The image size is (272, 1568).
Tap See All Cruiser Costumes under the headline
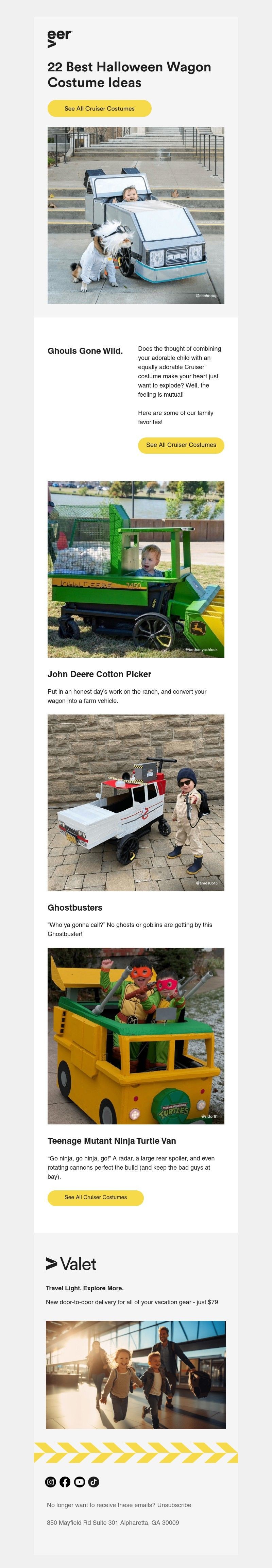[x=99, y=108]
